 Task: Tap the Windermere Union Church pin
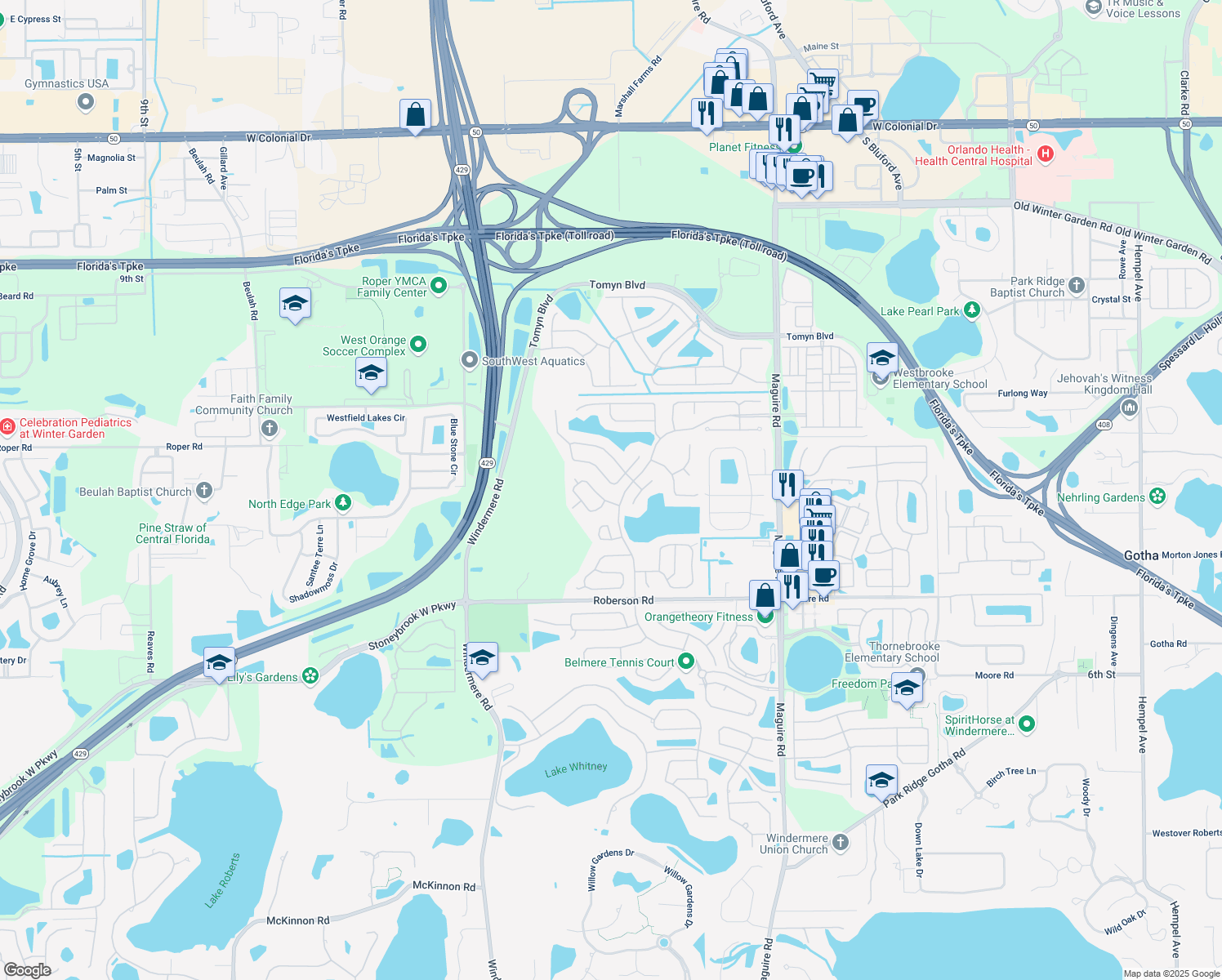pos(841,842)
